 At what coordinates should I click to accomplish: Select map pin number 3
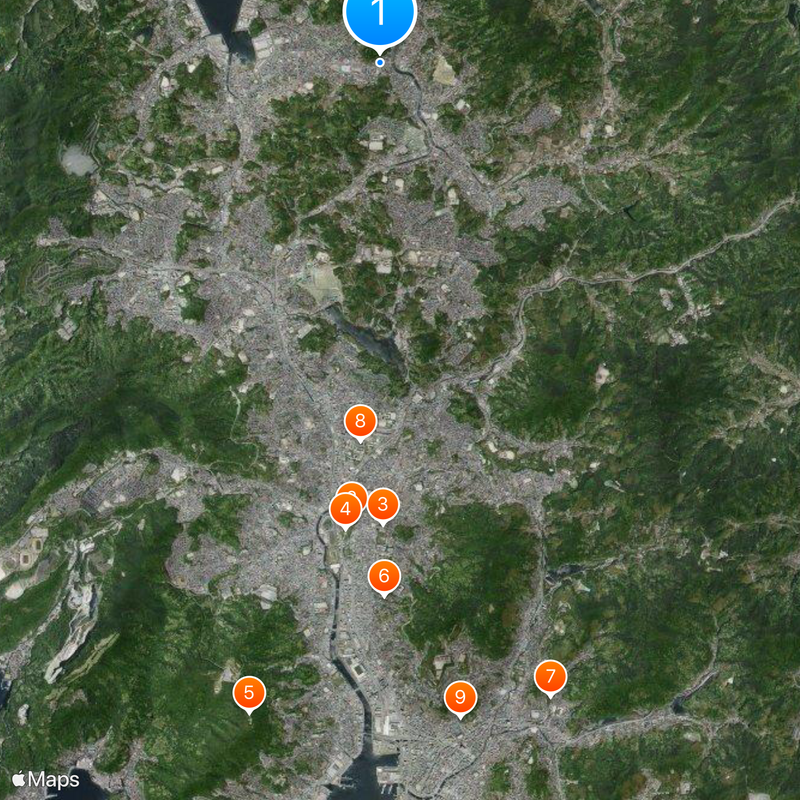click(383, 504)
